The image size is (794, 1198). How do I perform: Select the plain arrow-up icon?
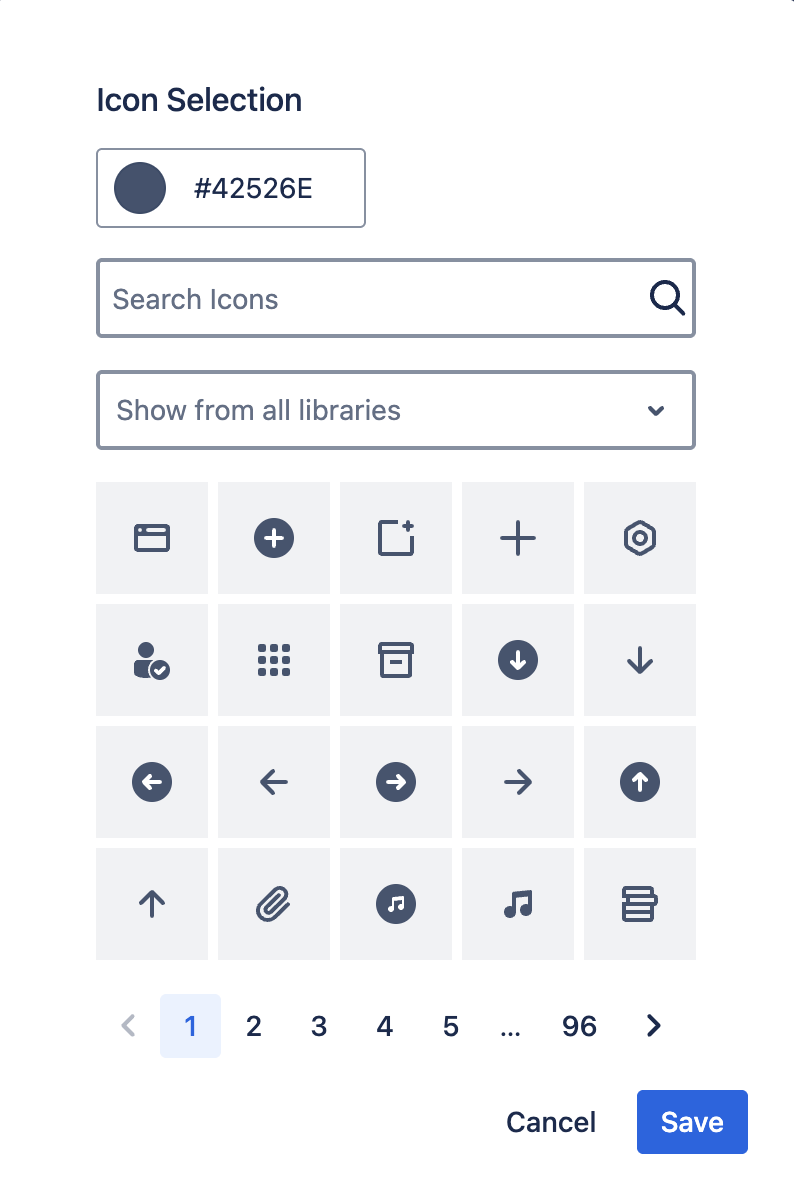pyautogui.click(x=152, y=904)
